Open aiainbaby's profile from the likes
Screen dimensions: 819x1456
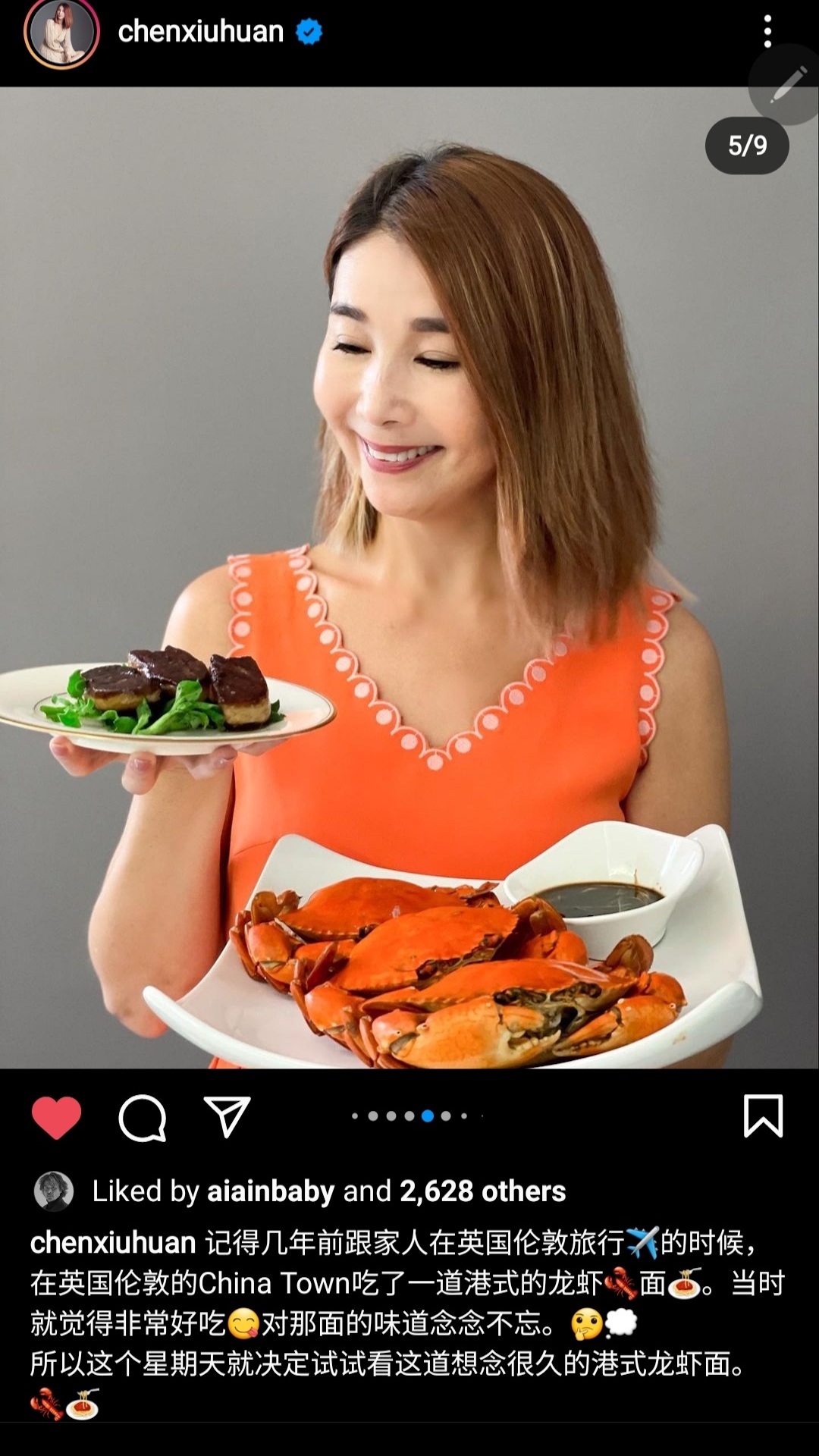click(271, 1191)
